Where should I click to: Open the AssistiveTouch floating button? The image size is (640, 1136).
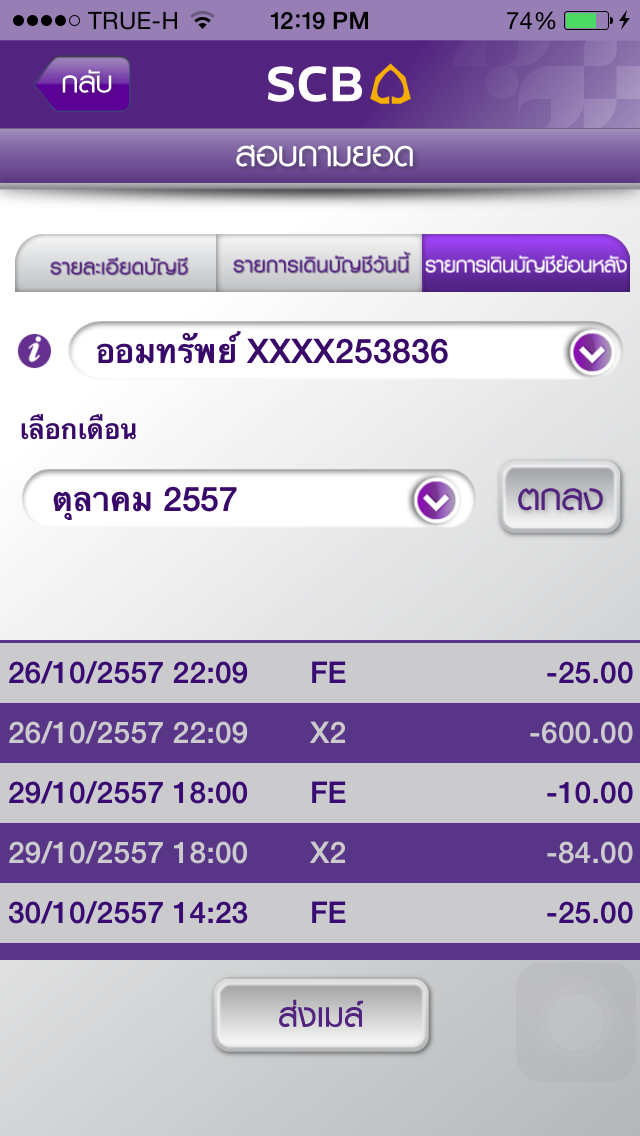[x=575, y=1022]
